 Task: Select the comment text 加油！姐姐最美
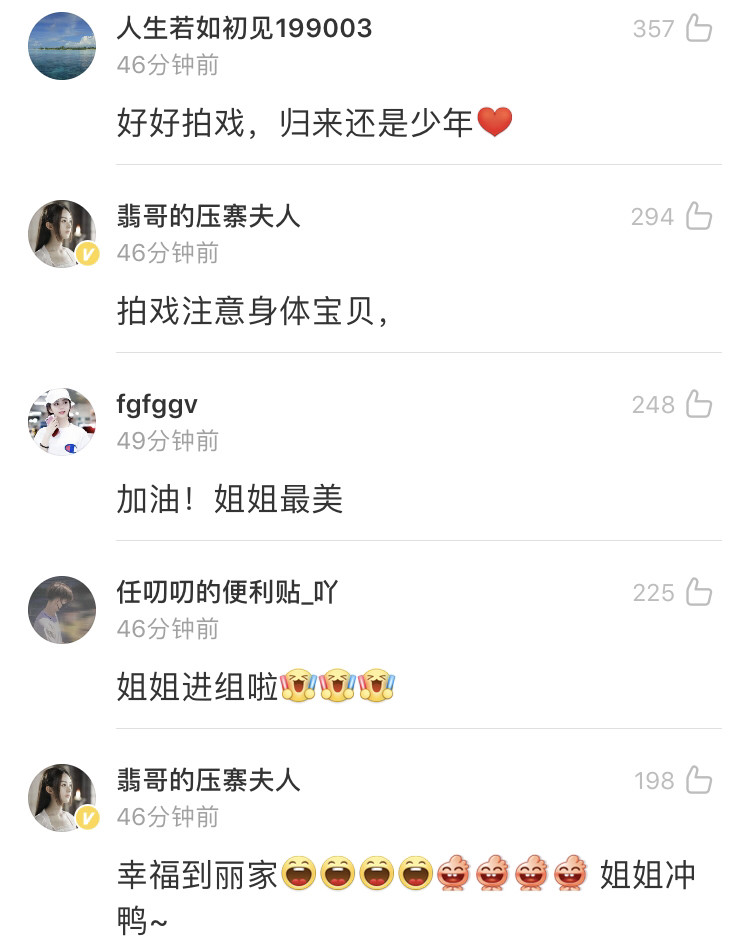point(230,497)
